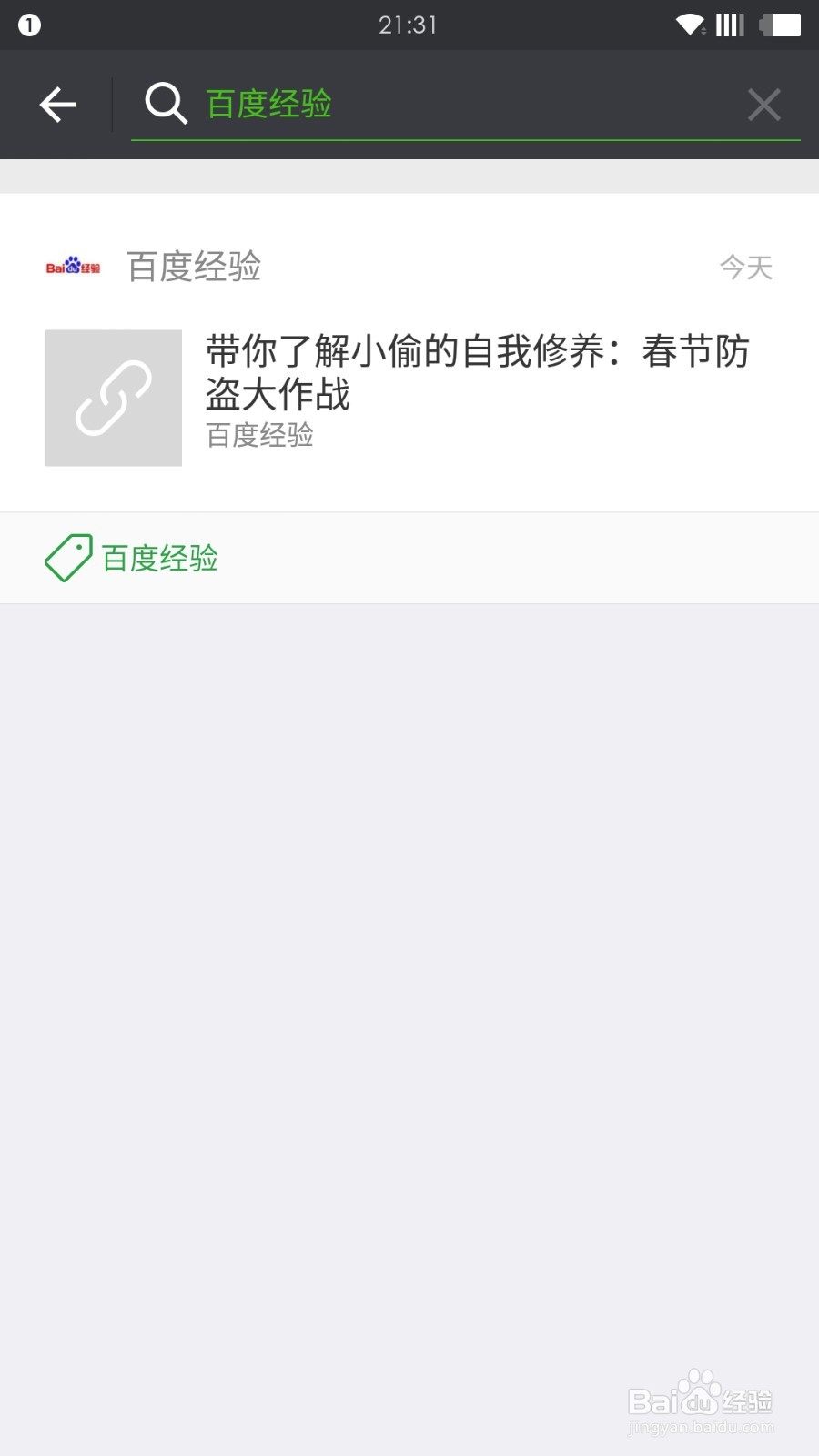Open the 百度经验 tag search entry

pos(159,557)
